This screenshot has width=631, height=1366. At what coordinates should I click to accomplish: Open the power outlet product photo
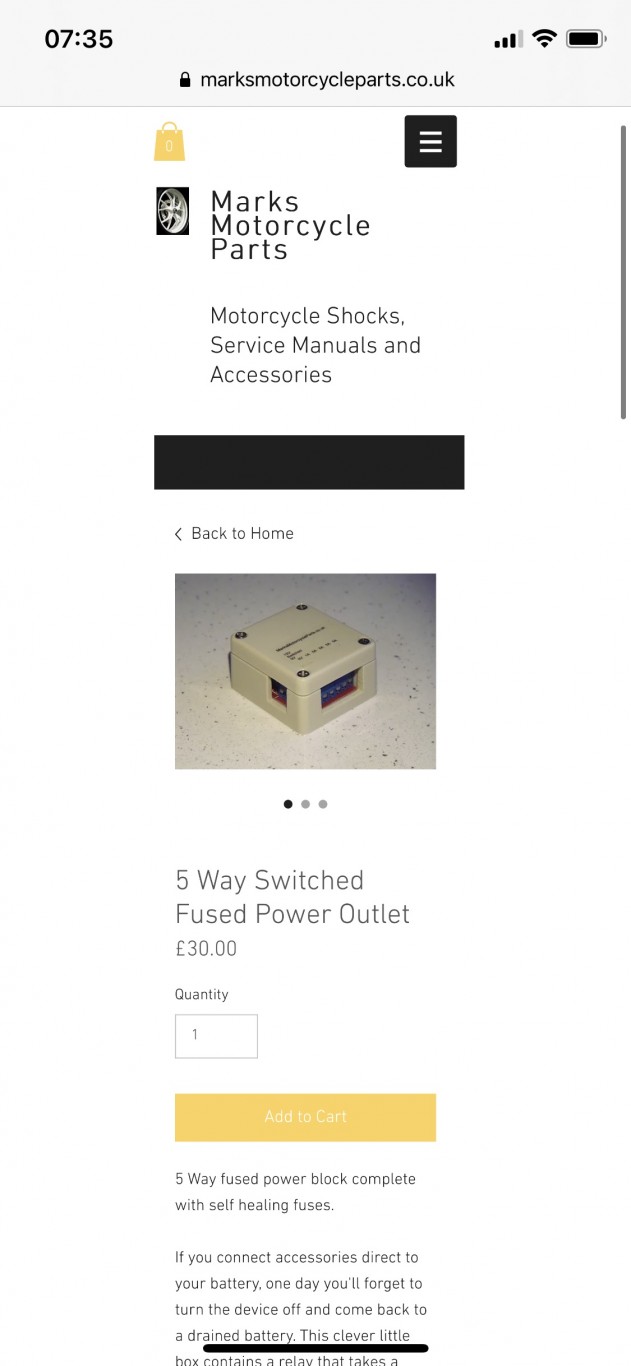click(305, 670)
